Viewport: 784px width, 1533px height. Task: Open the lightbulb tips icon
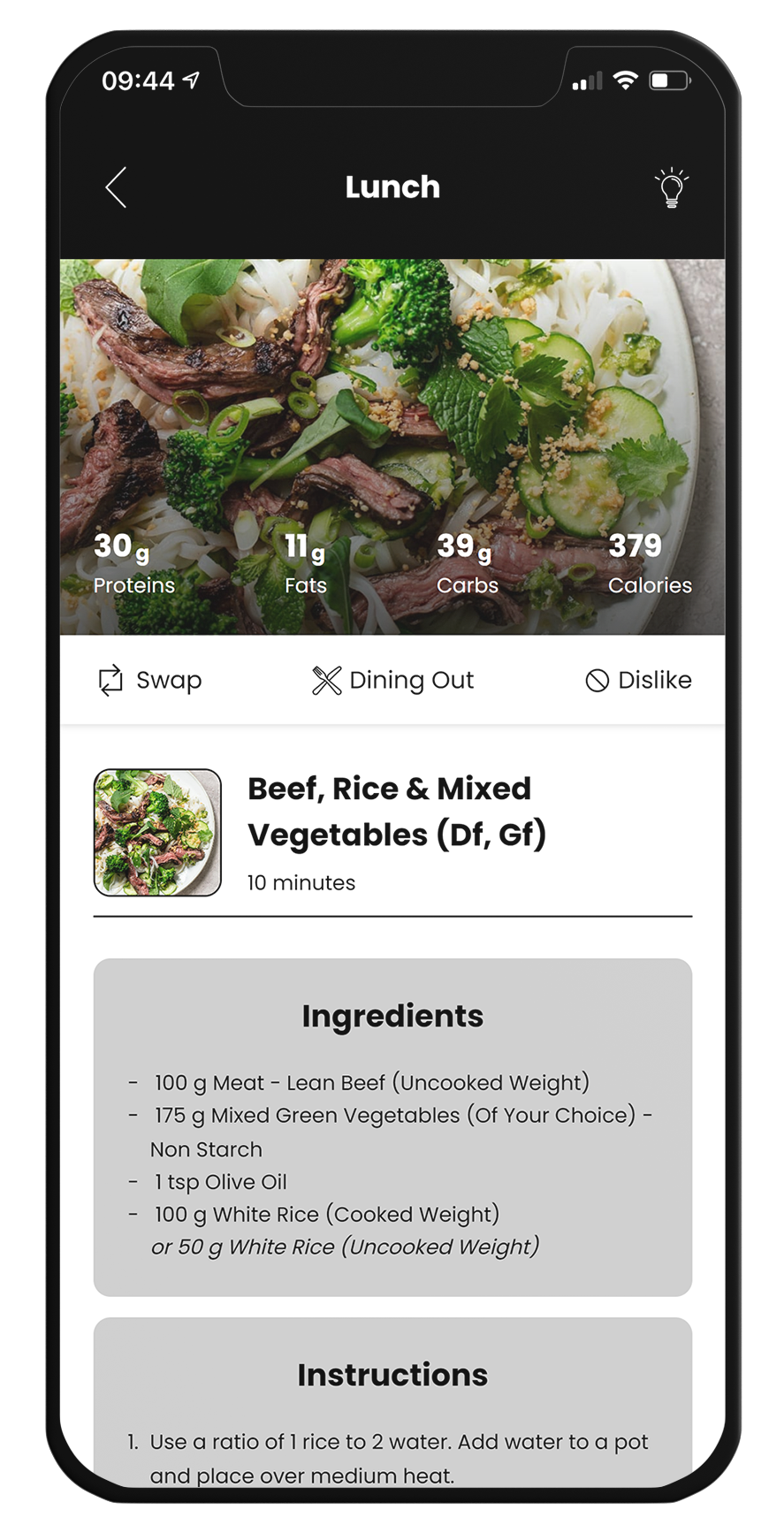pyautogui.click(x=671, y=187)
